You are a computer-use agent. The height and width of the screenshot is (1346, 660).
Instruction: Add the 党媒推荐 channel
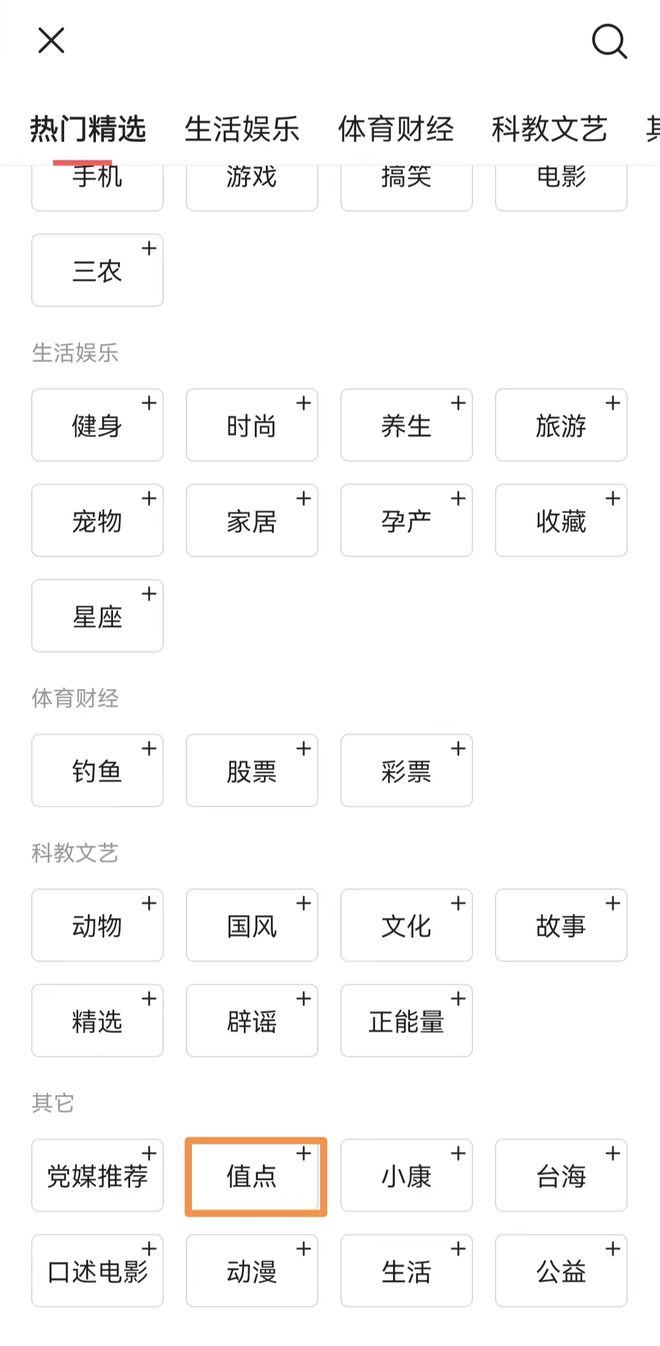coord(97,1175)
